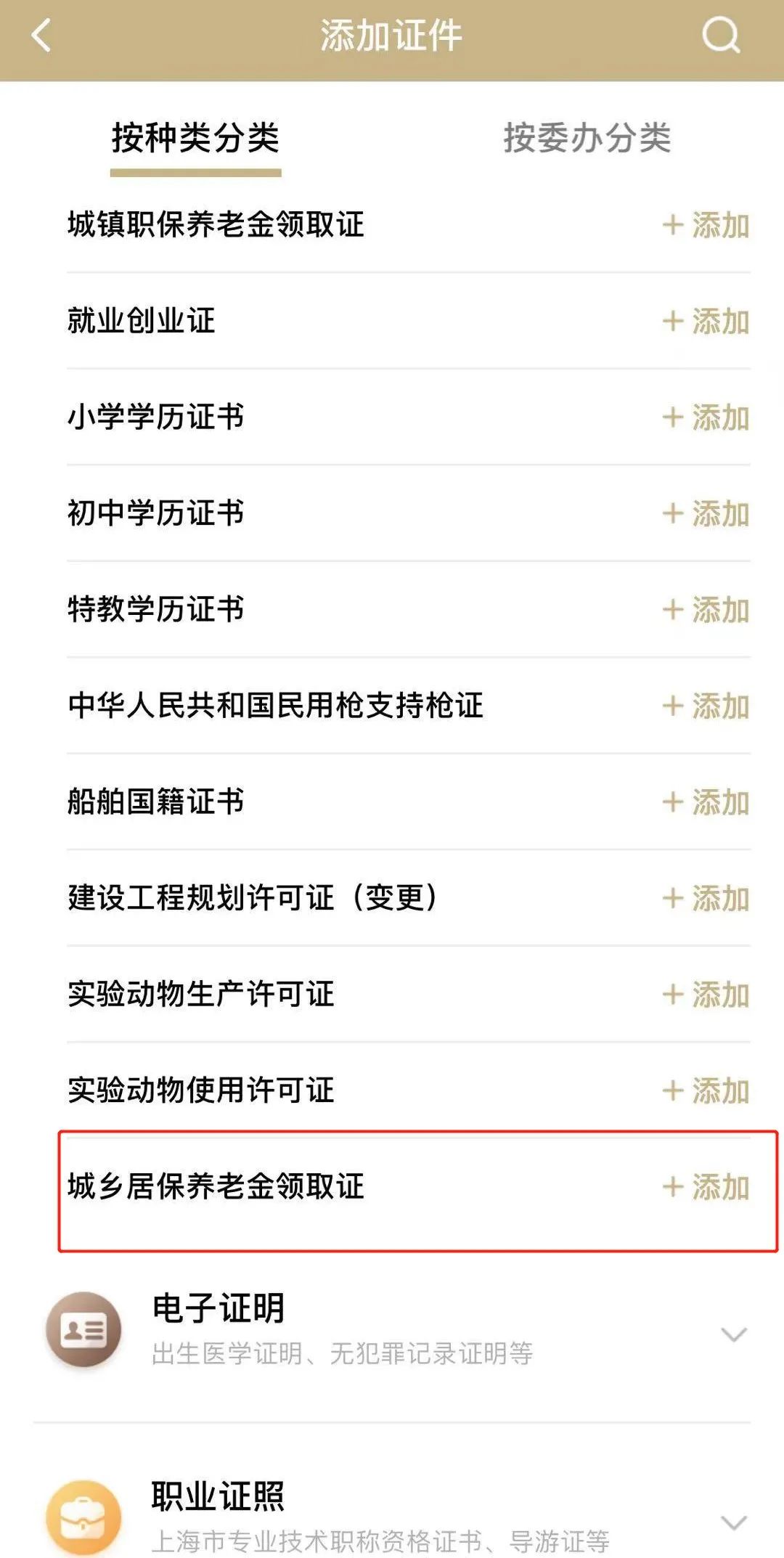Screen dimensions: 784x1558
Task: Add 实验动物使用许可证
Action: point(706,1091)
